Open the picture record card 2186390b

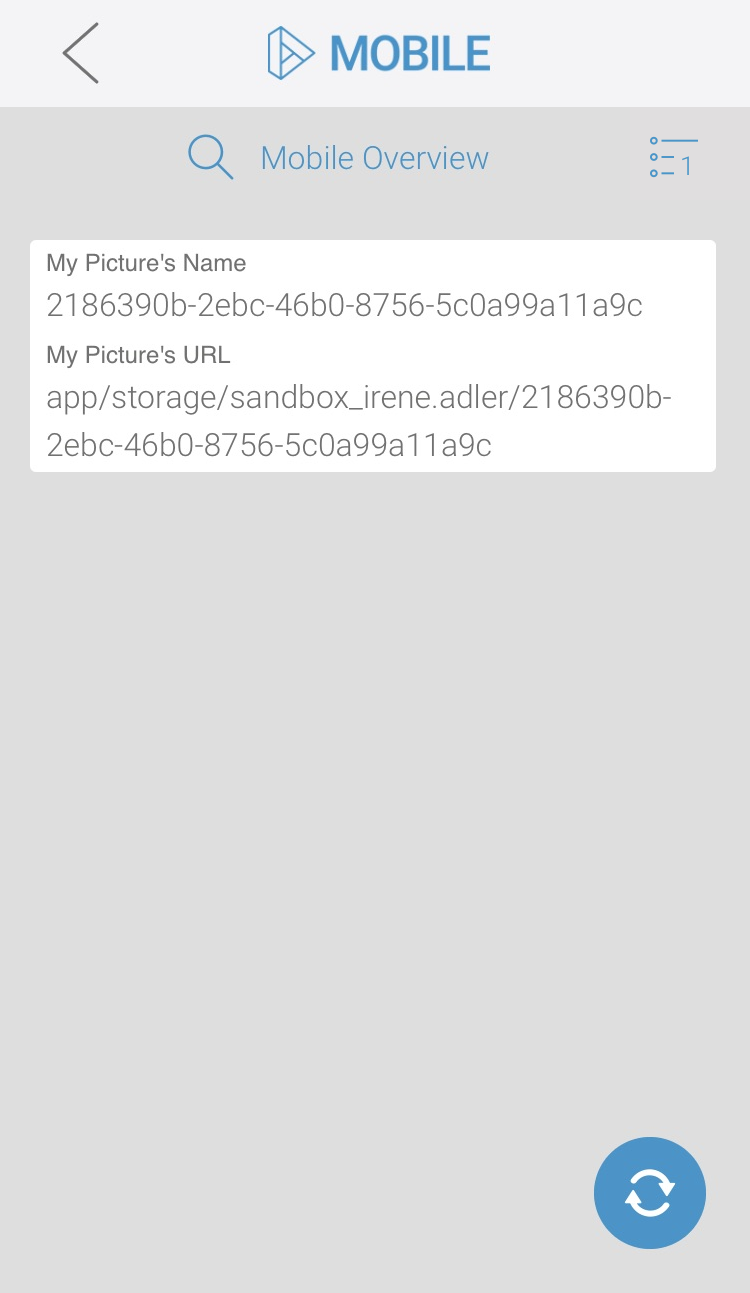(372, 355)
